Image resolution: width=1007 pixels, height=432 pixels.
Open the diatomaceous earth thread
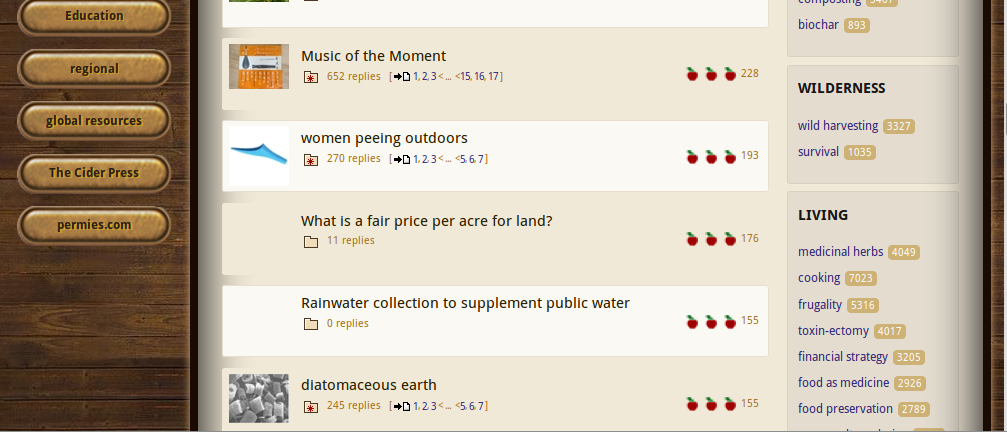(x=368, y=385)
